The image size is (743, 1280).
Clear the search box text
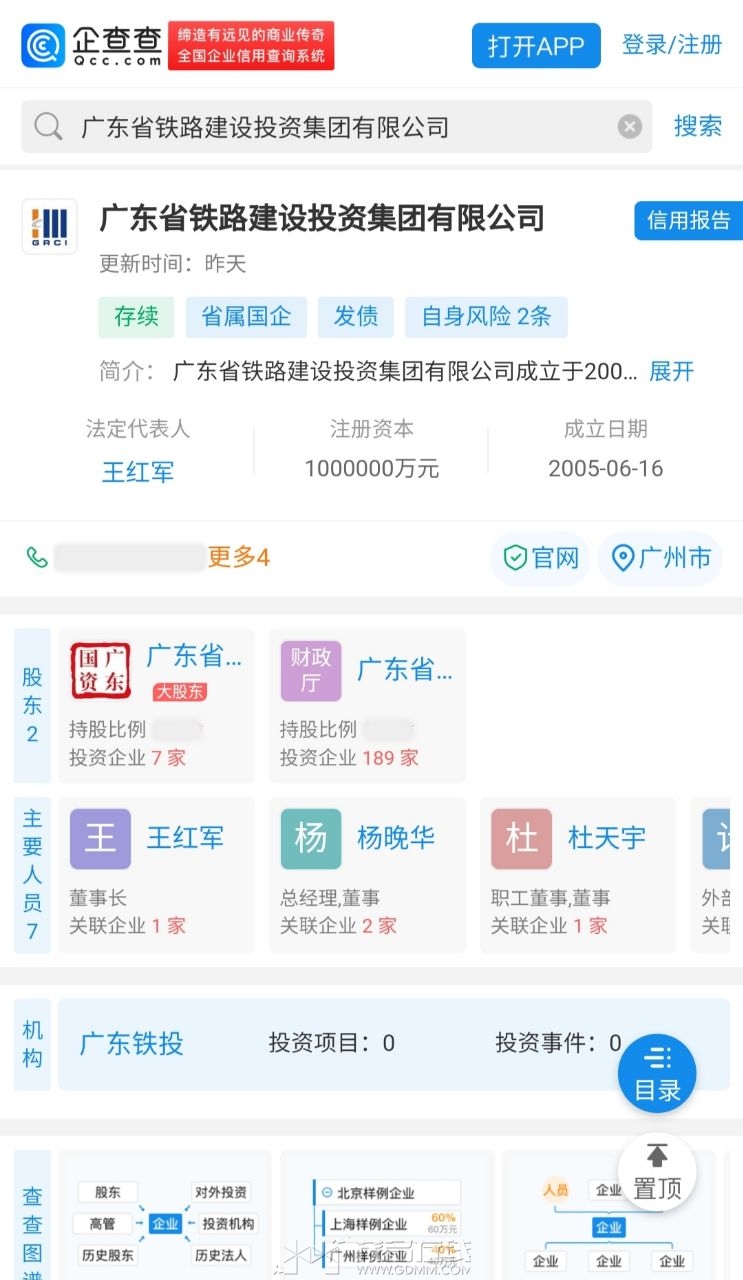(x=629, y=126)
